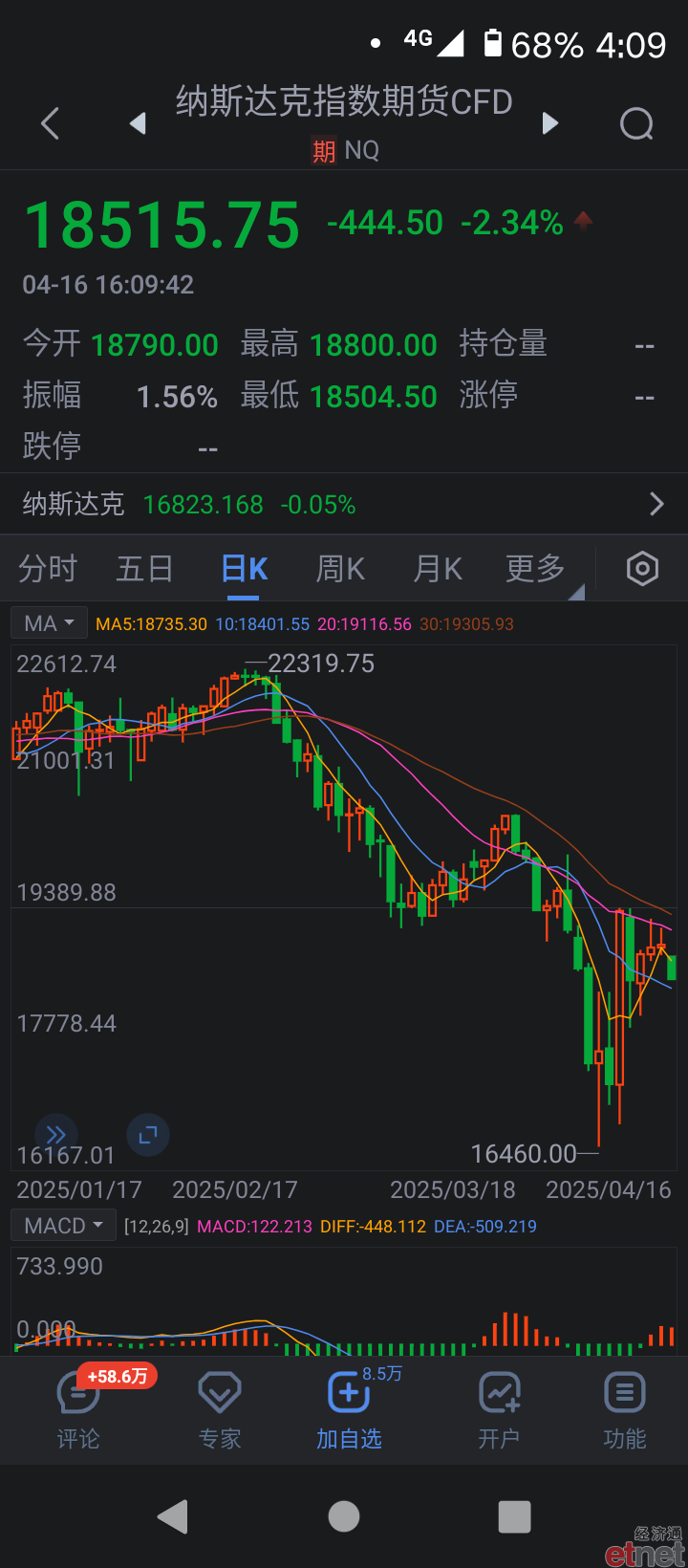The height and width of the screenshot is (1568, 688).
Task: Switch to the 五日 chart tab
Action: (144, 569)
